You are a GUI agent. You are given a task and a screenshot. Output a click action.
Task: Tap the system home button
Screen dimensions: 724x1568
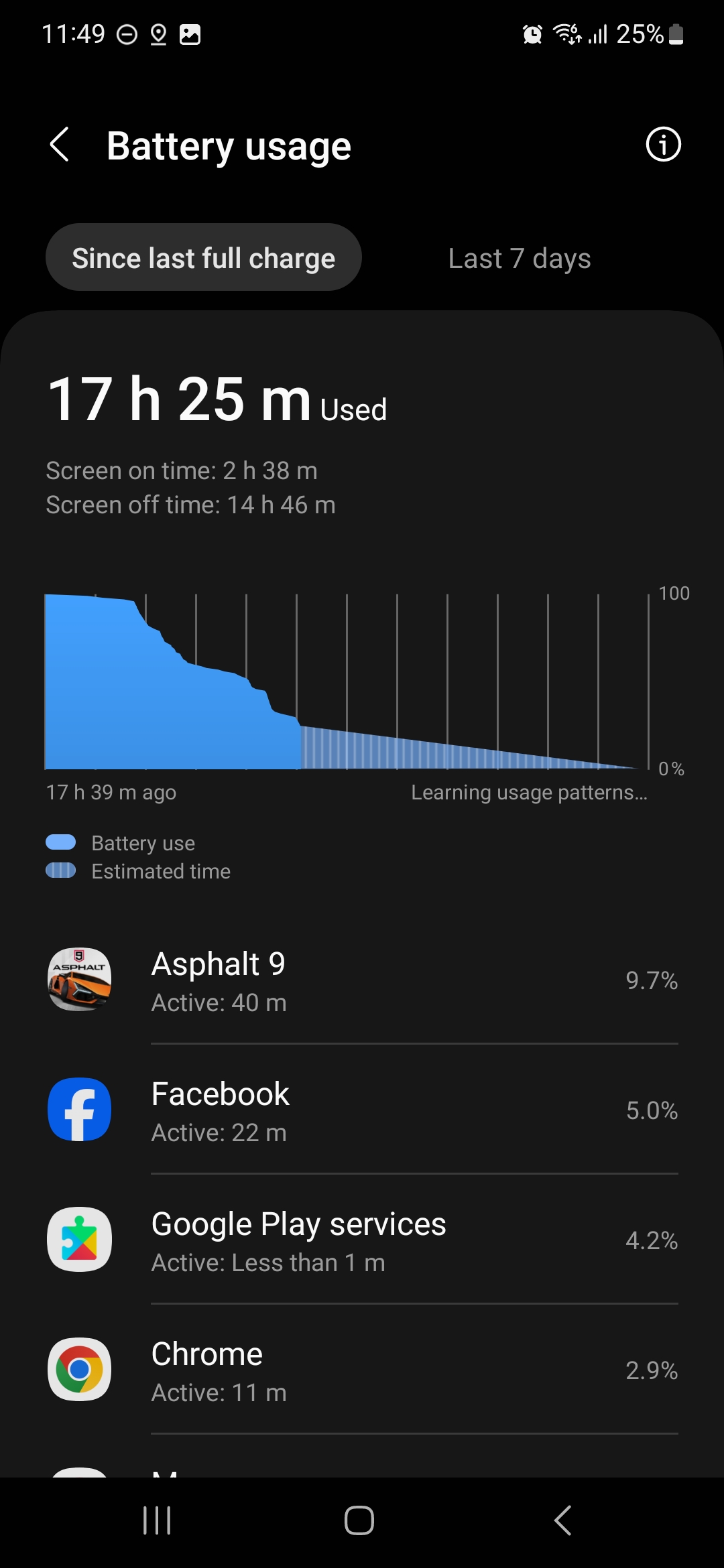click(x=359, y=1520)
